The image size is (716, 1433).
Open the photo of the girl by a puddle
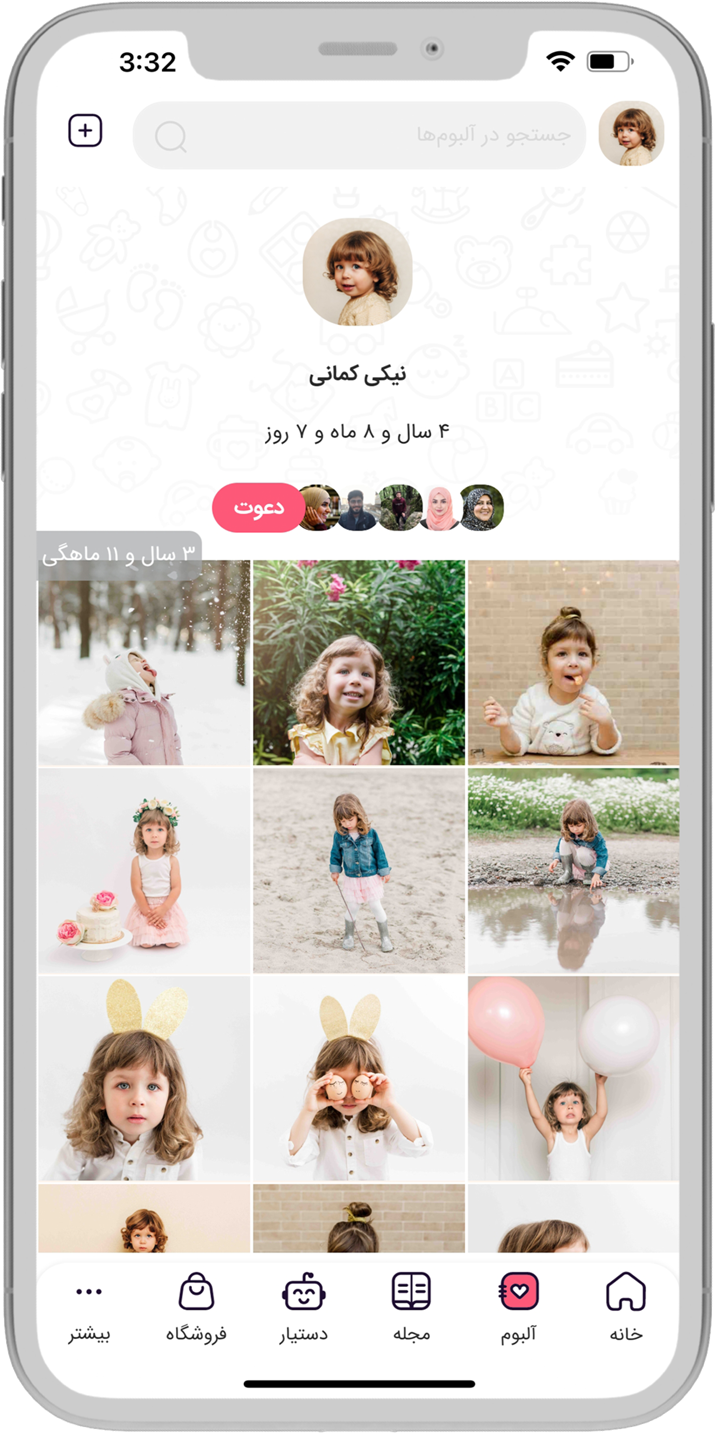click(573, 871)
